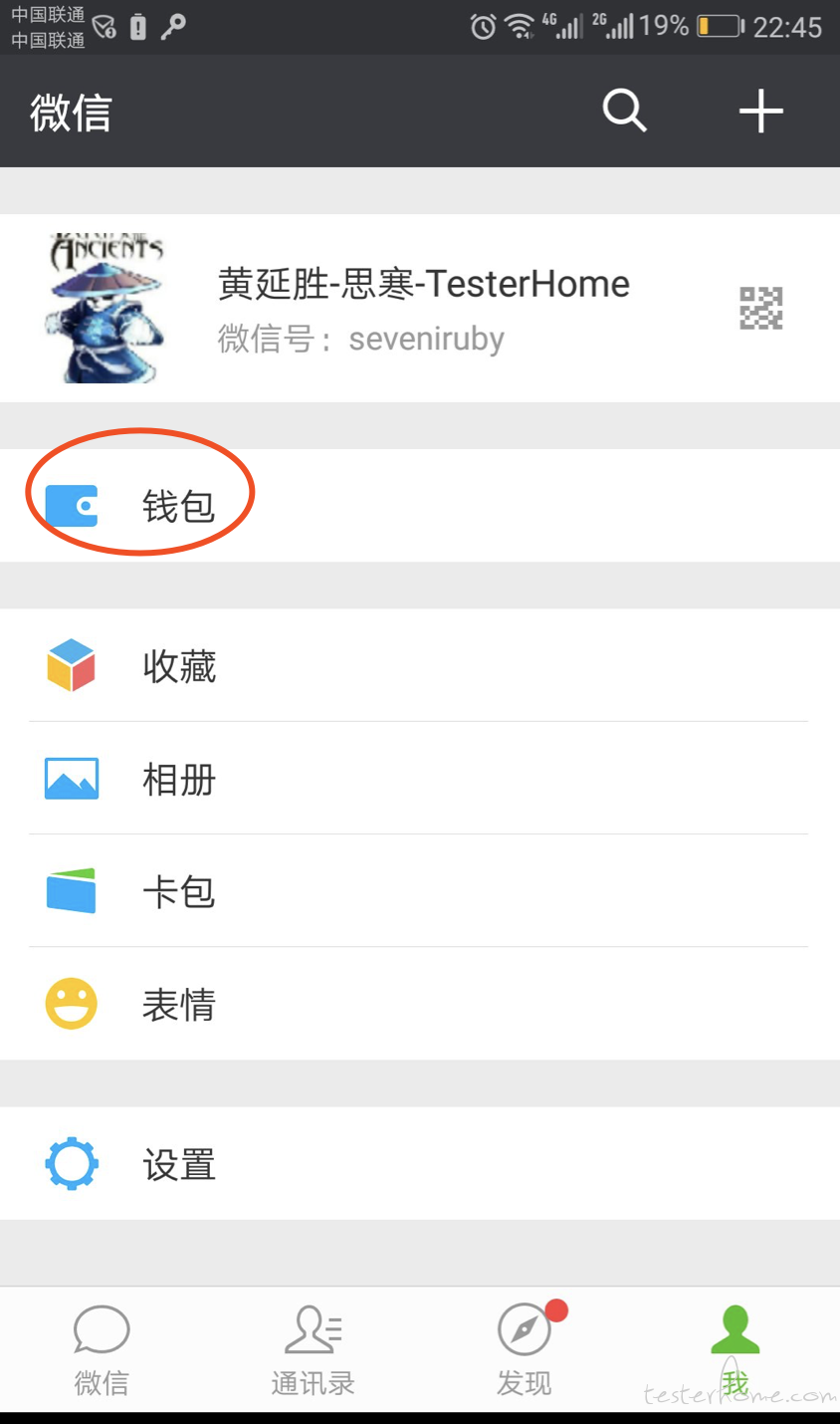Open the 钱包 wallet row

(x=420, y=506)
